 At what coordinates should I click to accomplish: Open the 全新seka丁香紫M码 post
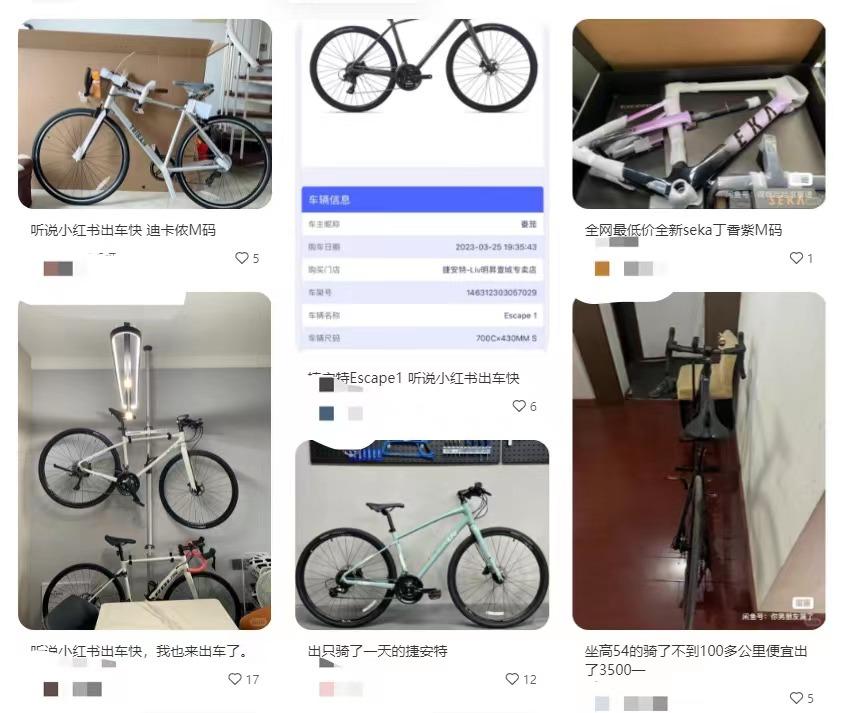pos(699,114)
